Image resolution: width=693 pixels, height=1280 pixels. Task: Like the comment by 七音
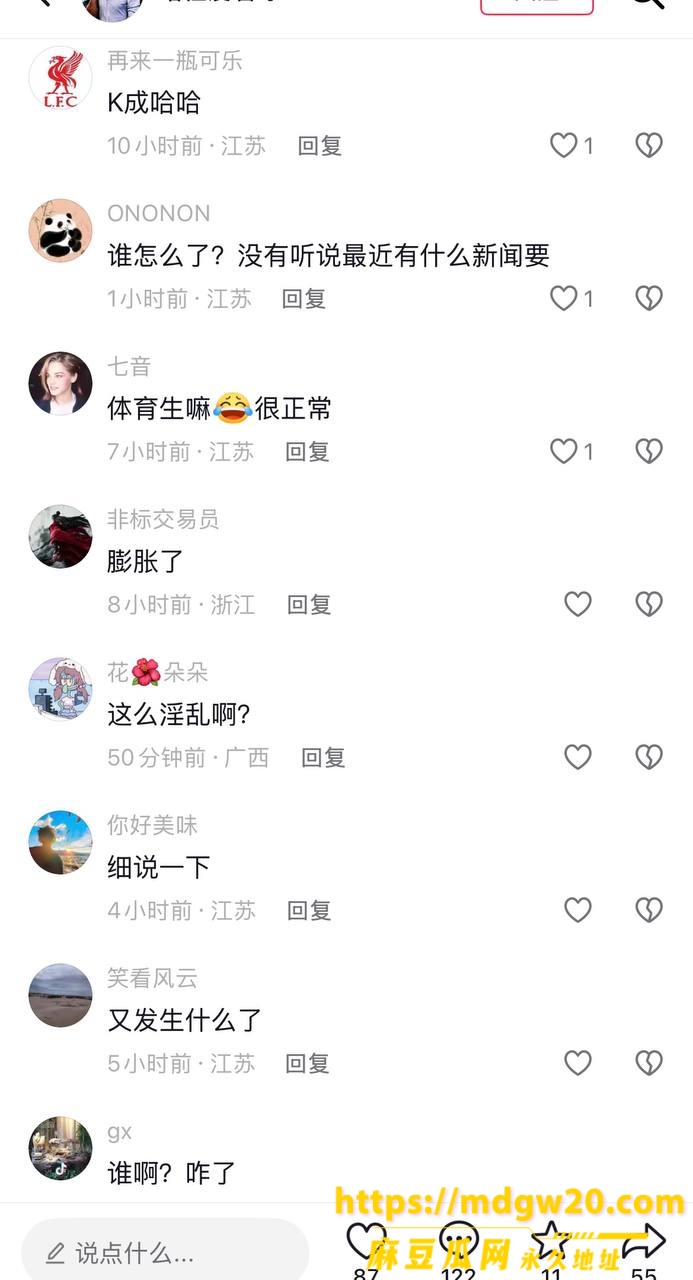(564, 452)
